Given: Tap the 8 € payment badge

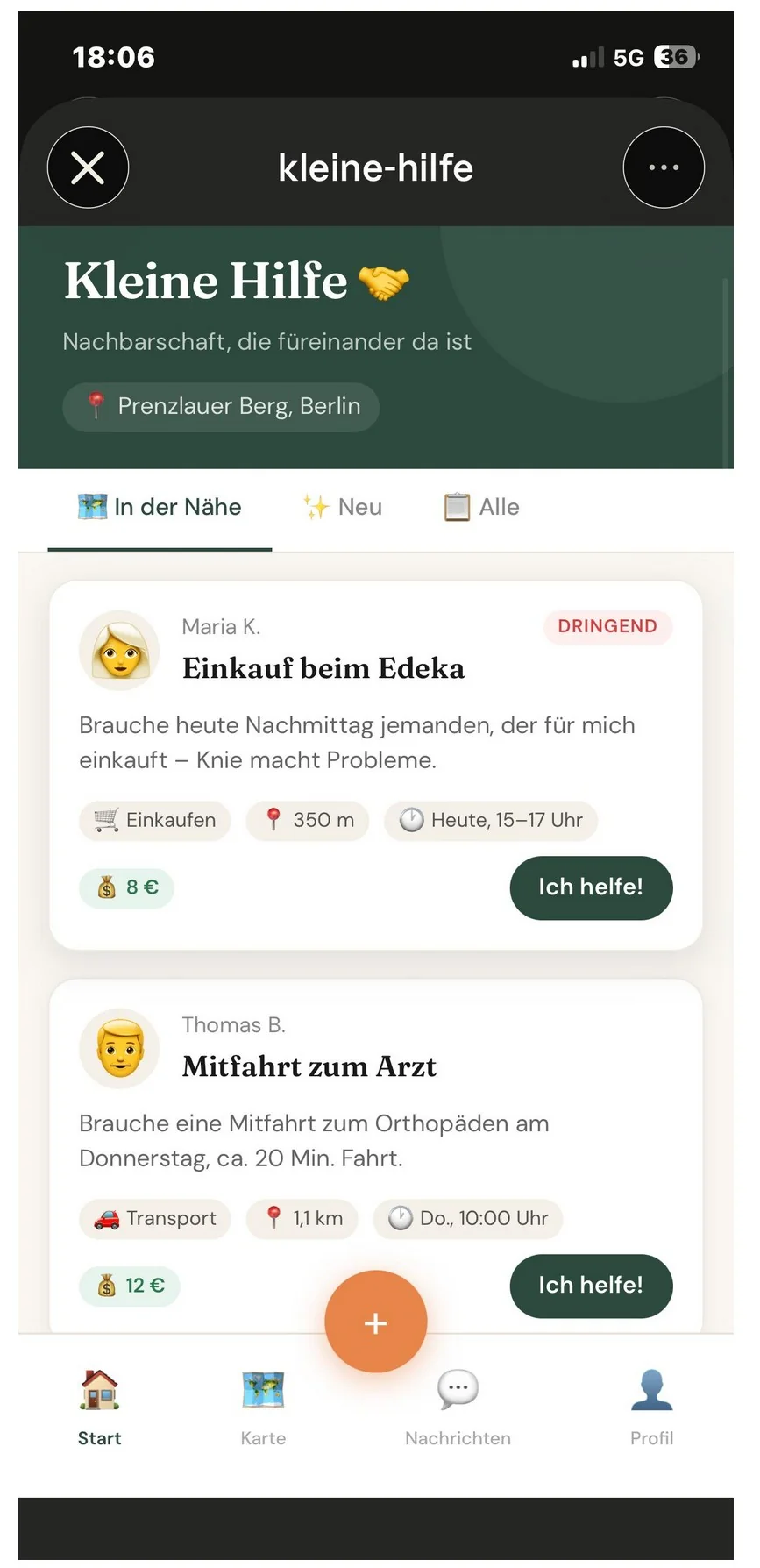Looking at the screenshot, I should click(126, 887).
